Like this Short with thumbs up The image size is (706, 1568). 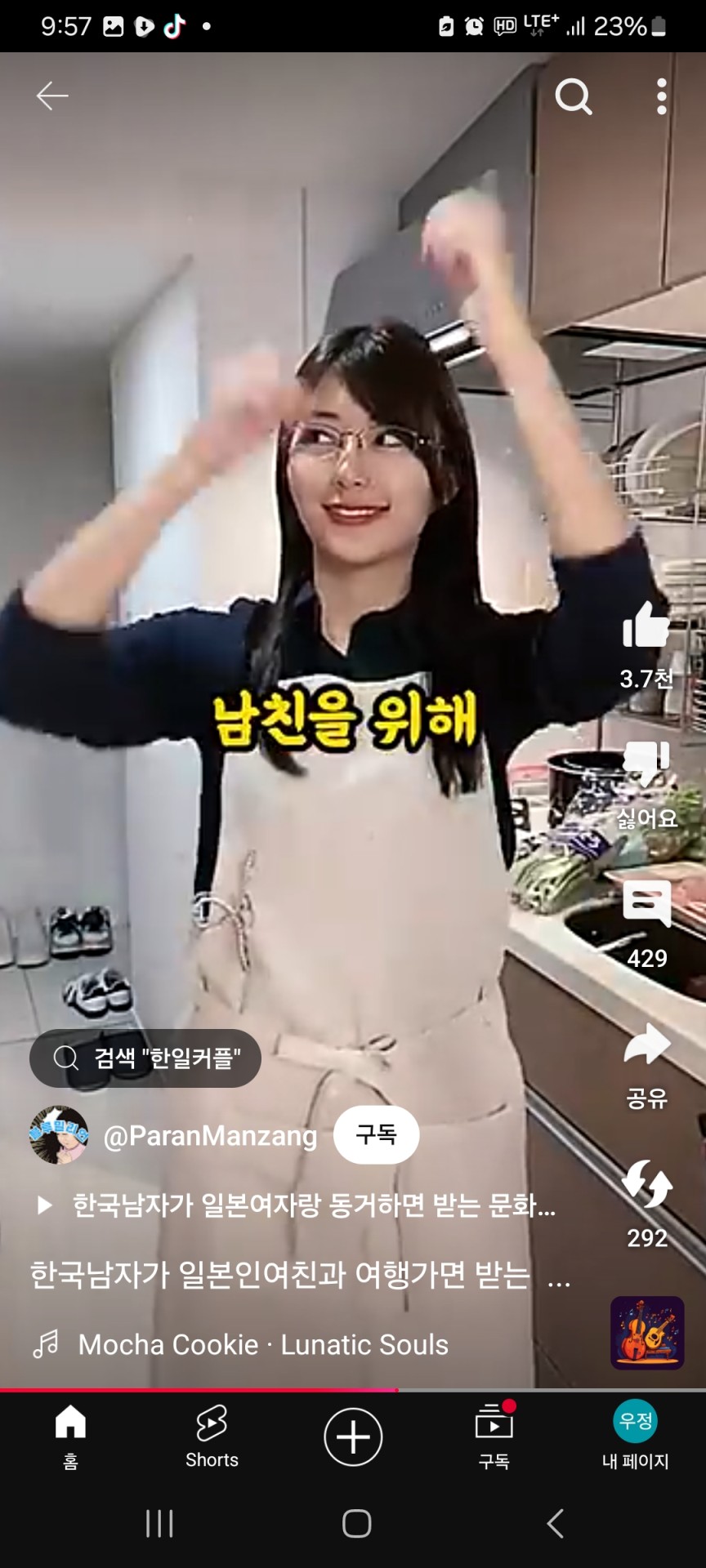[646, 626]
